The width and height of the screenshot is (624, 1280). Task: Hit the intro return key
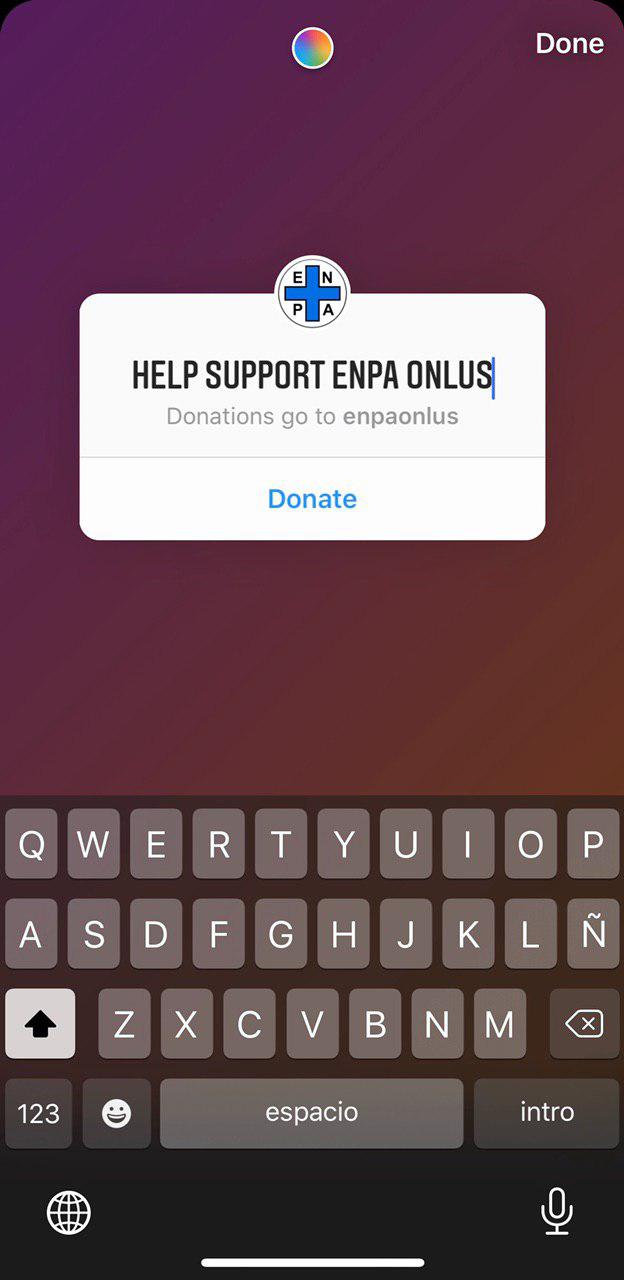[547, 1113]
